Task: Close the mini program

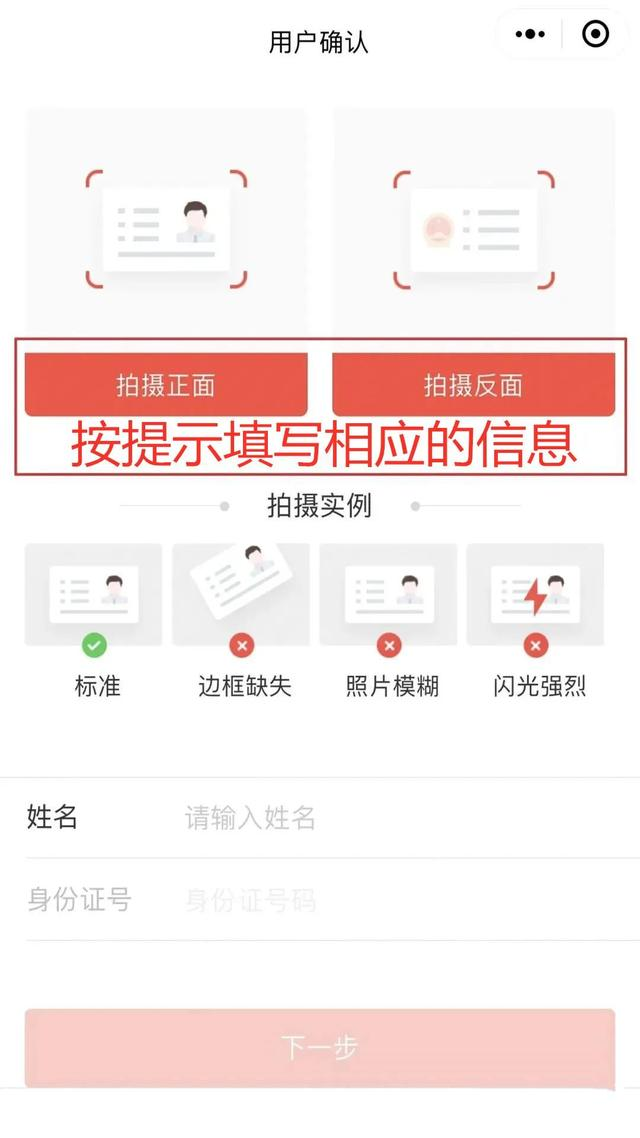Action: [x=595, y=35]
